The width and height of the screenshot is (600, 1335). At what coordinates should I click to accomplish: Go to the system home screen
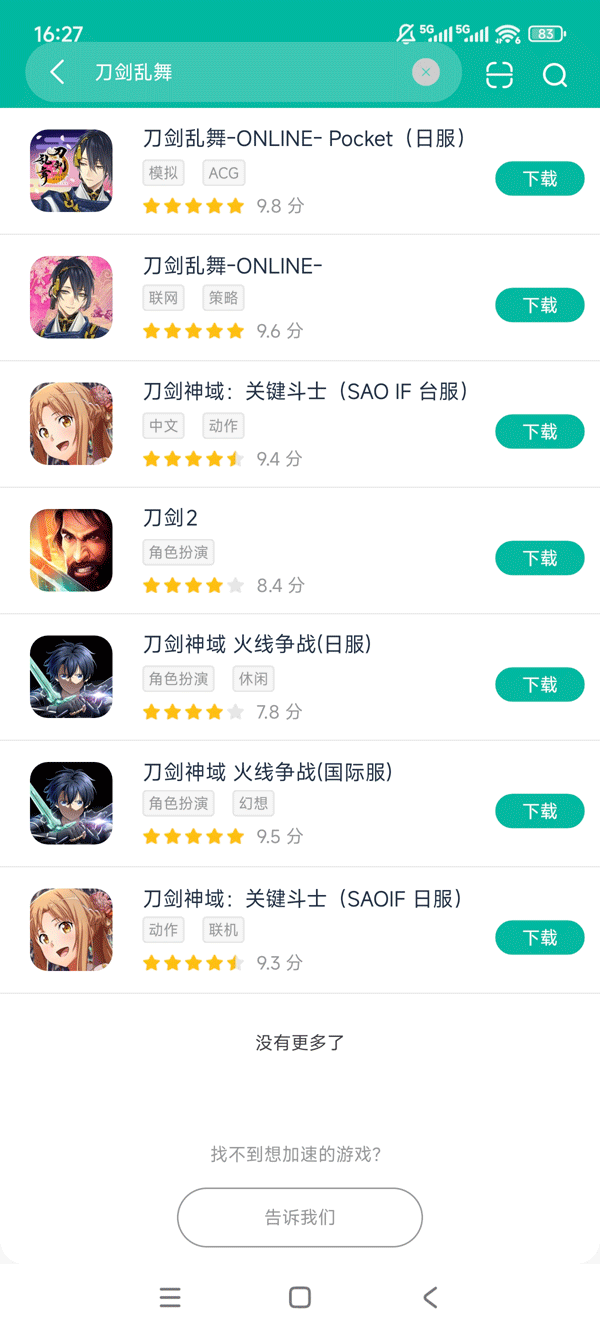(300, 1298)
